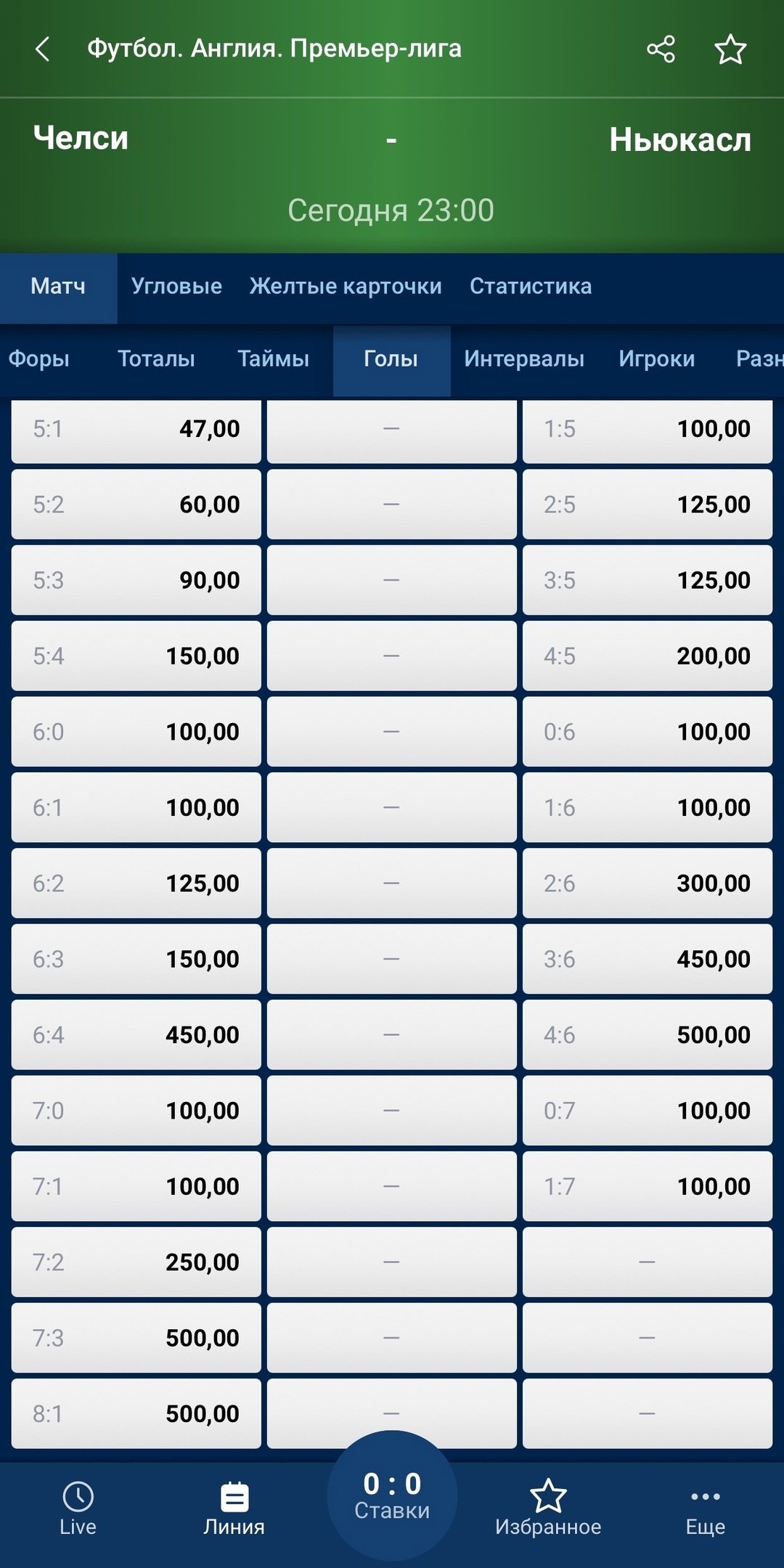Open the Интервалы market tab

click(524, 359)
